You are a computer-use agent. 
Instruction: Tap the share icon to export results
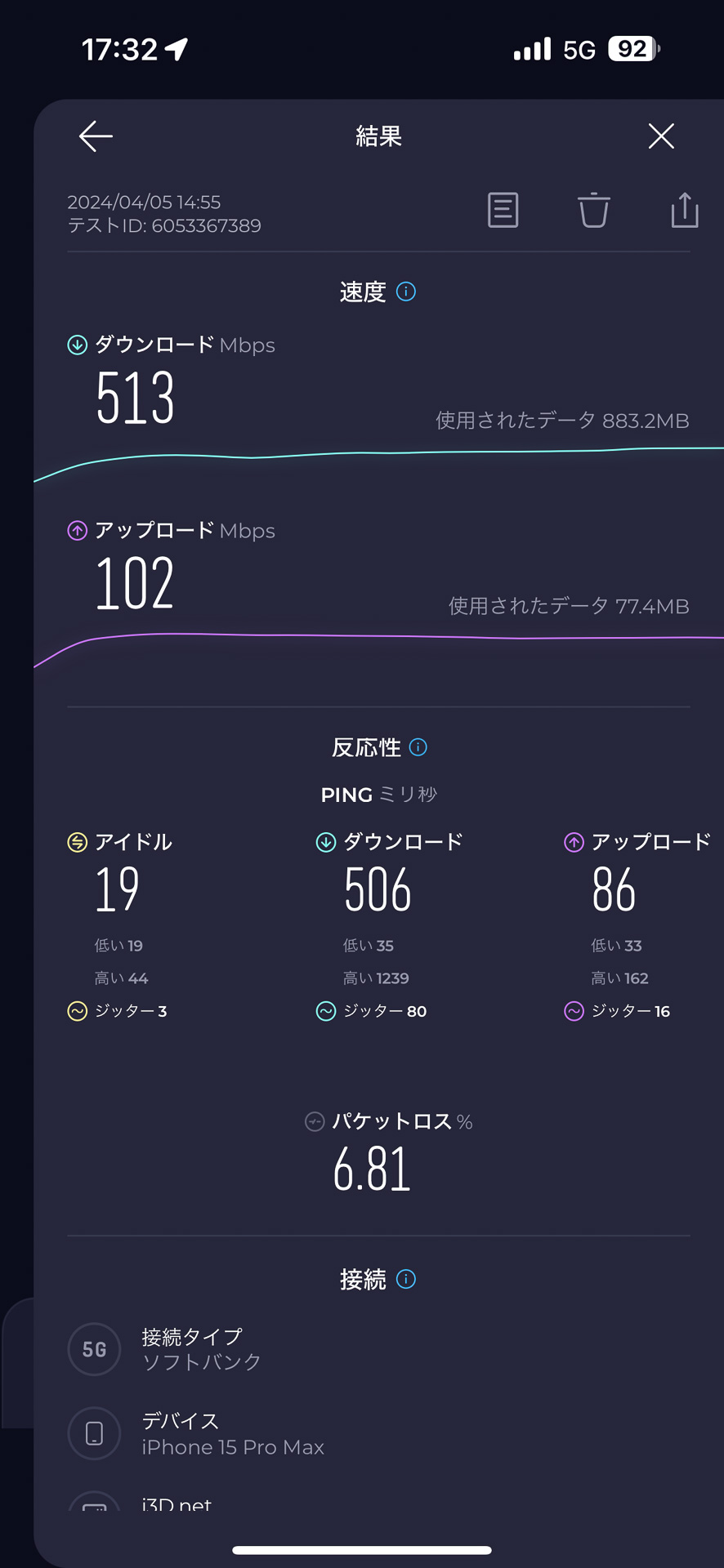point(684,210)
